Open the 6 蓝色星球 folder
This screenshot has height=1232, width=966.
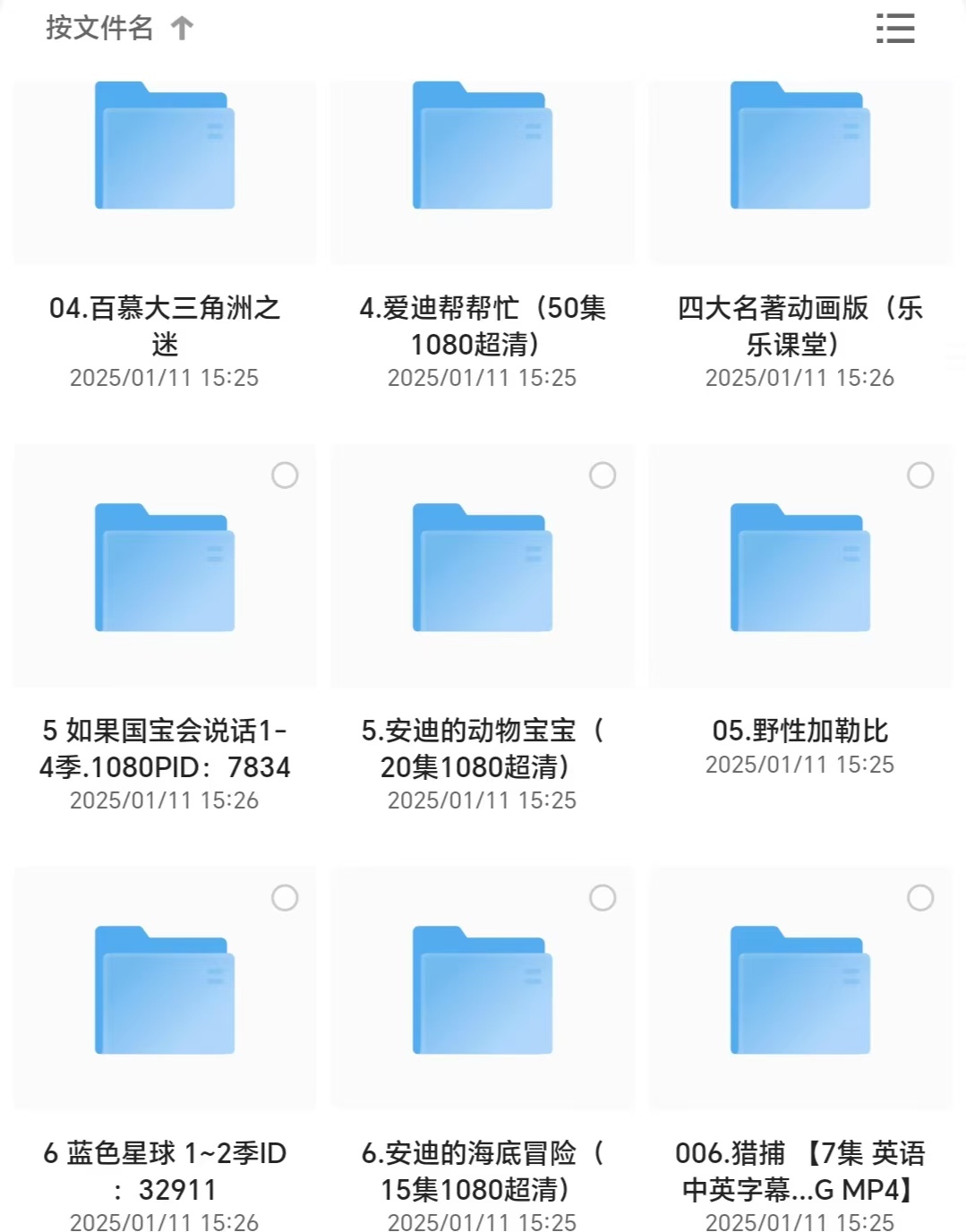point(165,989)
